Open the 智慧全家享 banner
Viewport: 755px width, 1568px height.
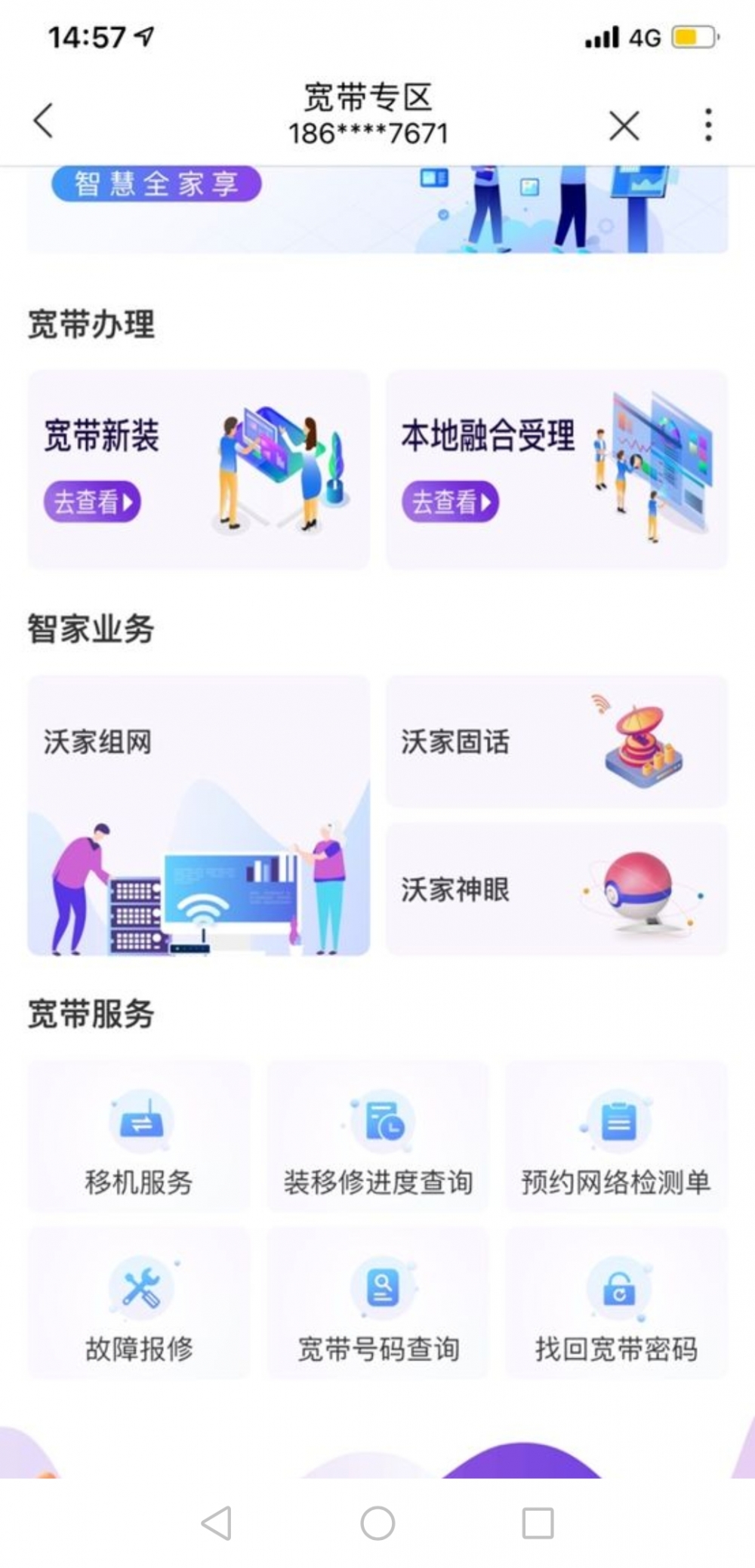377,210
